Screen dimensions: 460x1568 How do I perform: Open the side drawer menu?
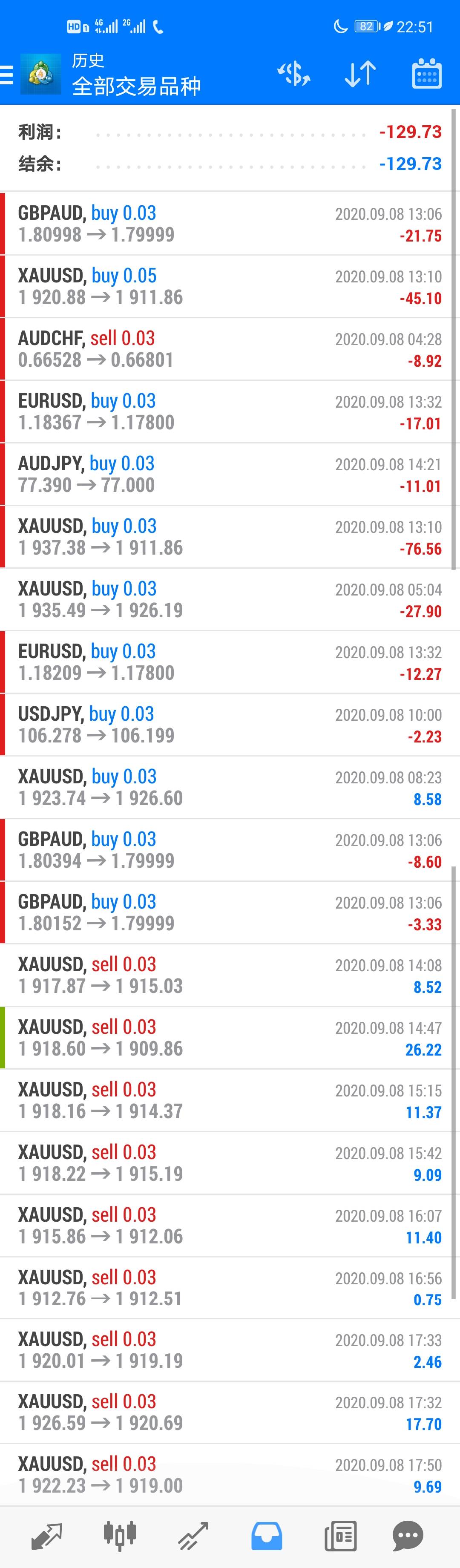[7, 74]
